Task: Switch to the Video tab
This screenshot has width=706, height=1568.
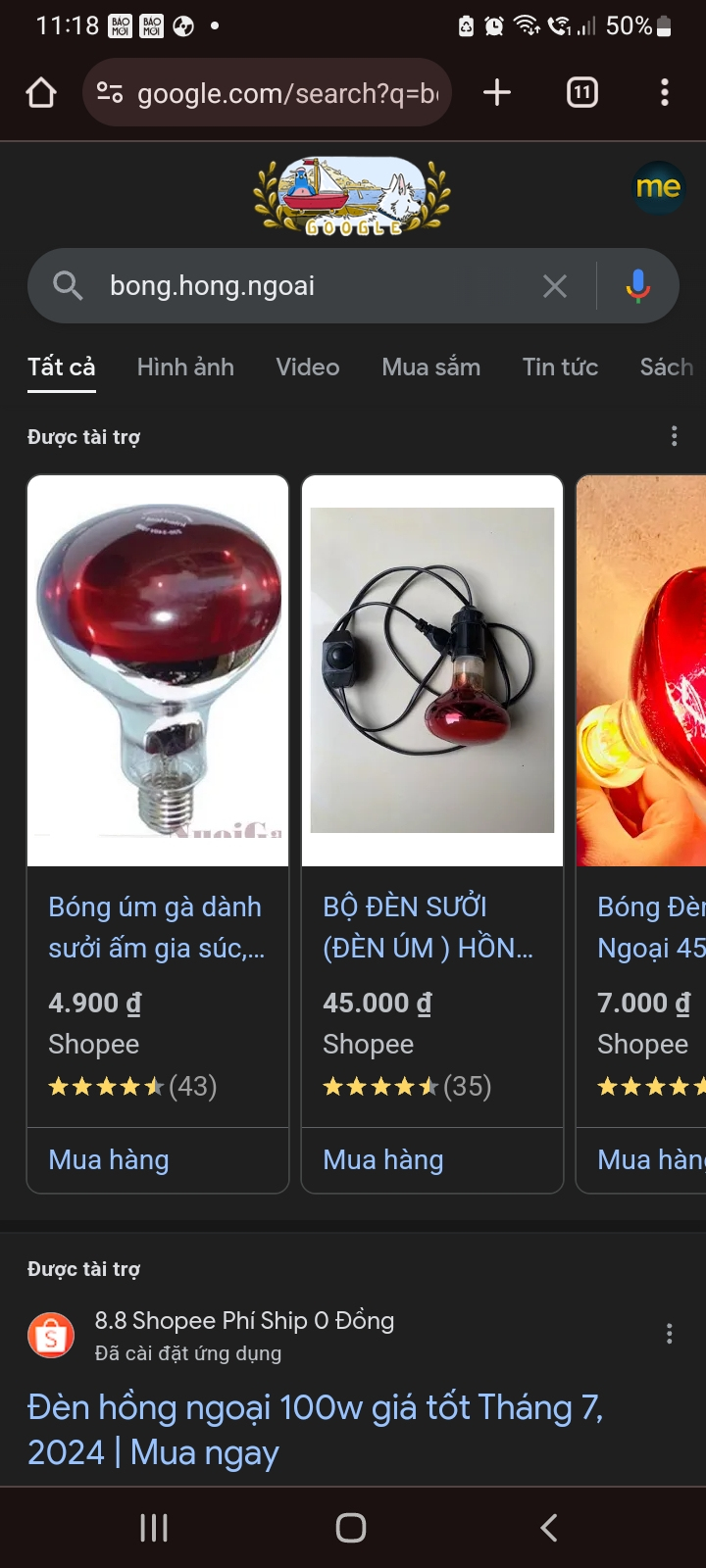Action: (x=307, y=367)
